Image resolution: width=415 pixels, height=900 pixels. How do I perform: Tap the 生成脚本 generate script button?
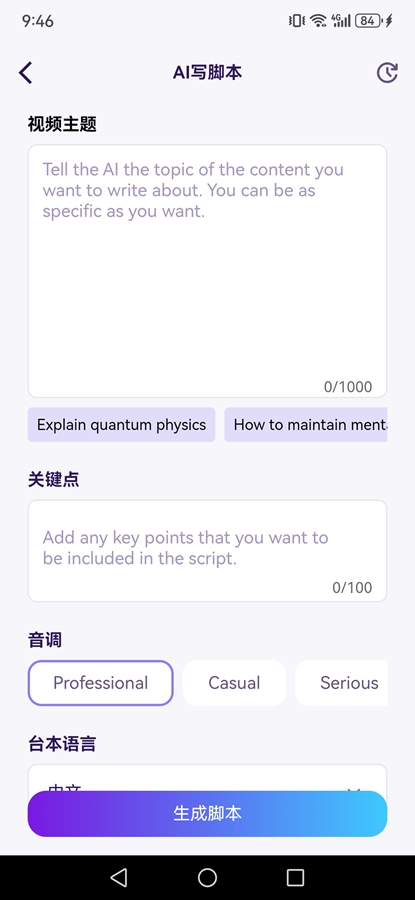point(207,813)
